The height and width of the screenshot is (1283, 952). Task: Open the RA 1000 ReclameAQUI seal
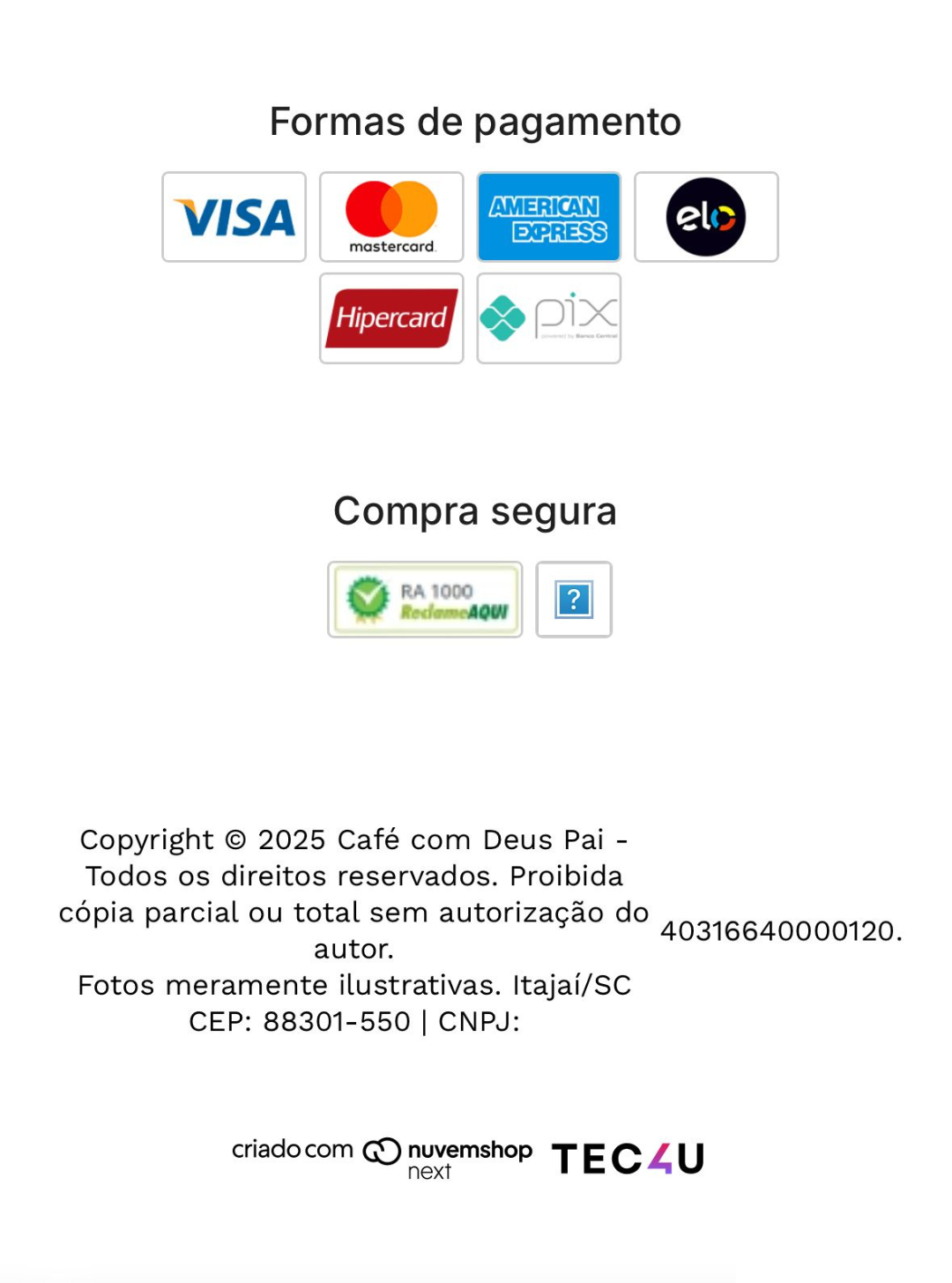click(x=425, y=600)
